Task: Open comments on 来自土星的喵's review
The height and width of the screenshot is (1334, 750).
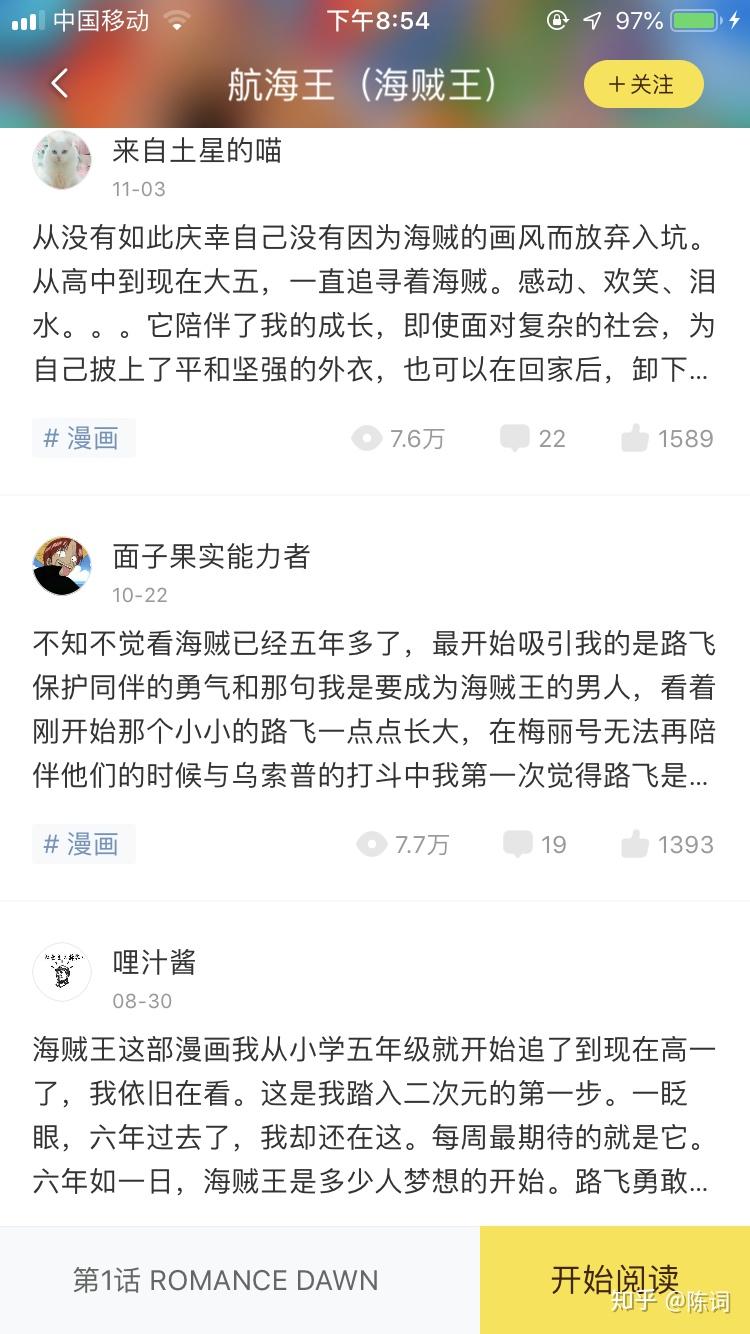Action: click(x=533, y=438)
